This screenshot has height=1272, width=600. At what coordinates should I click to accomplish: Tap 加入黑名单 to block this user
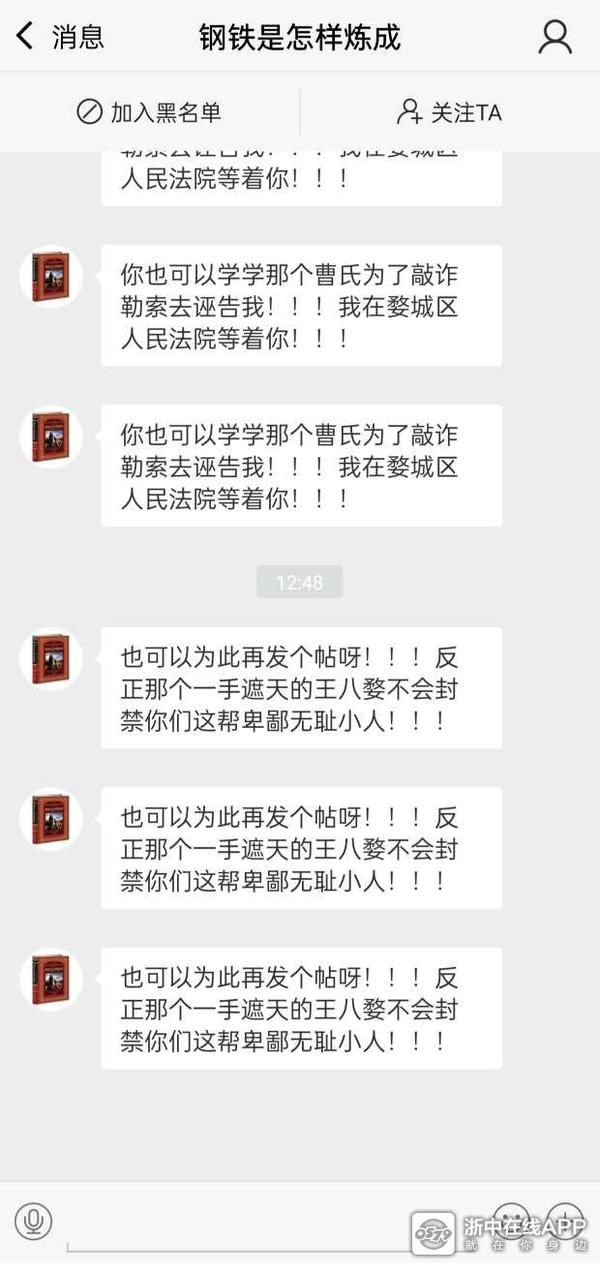click(149, 112)
